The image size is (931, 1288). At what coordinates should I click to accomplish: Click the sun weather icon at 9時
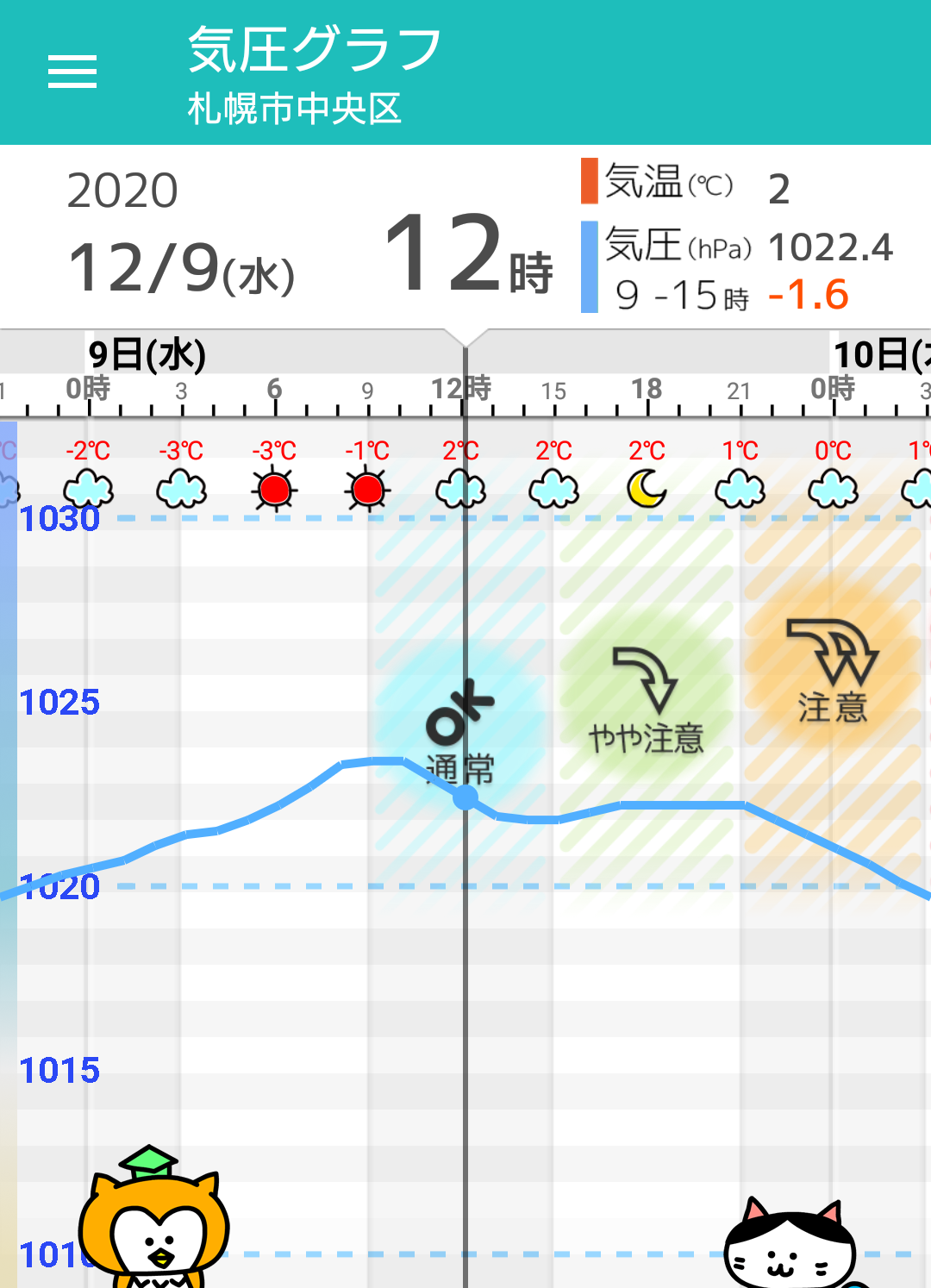[x=368, y=489]
